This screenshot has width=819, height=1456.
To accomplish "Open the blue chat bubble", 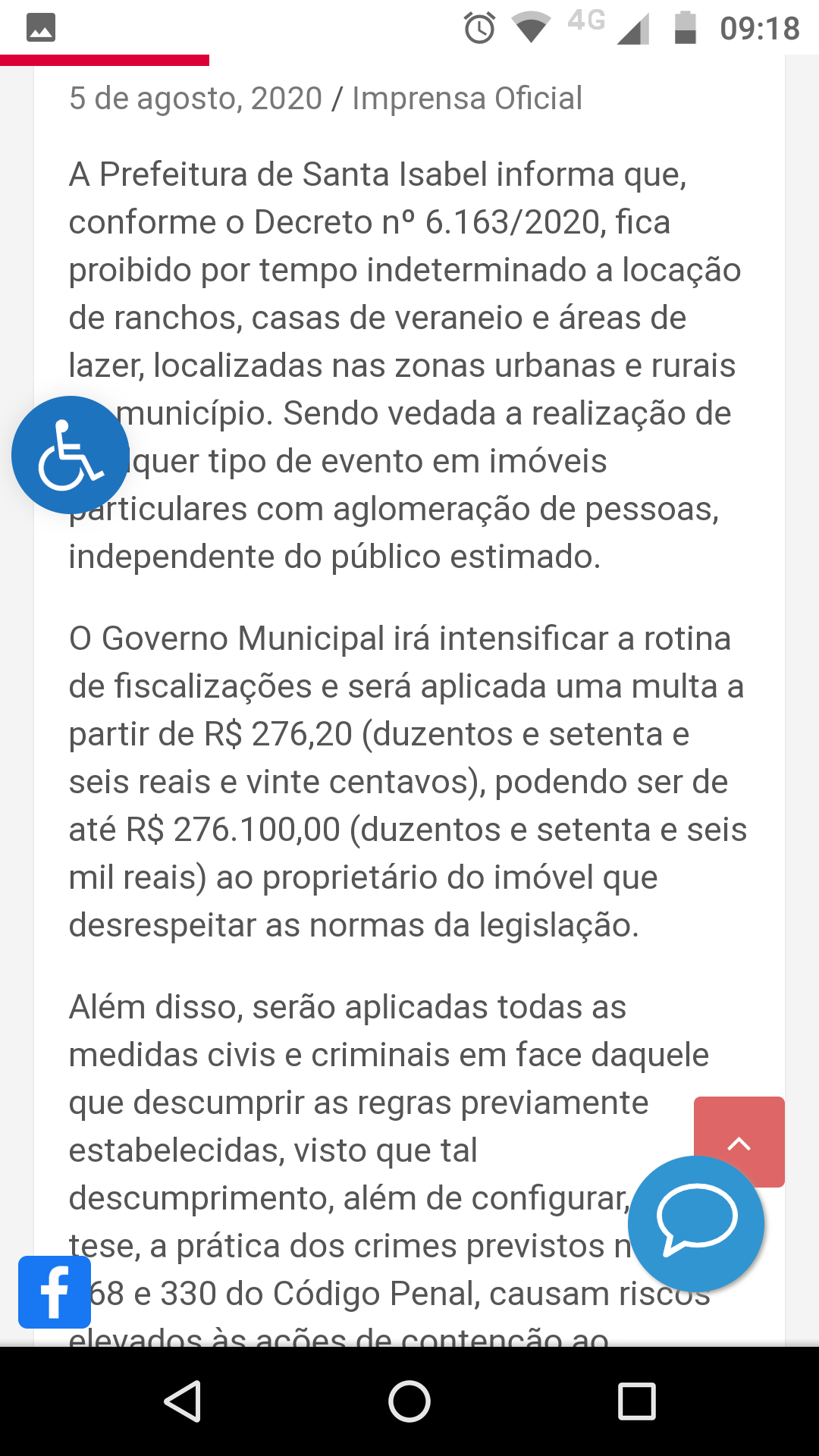I will pos(696,1222).
